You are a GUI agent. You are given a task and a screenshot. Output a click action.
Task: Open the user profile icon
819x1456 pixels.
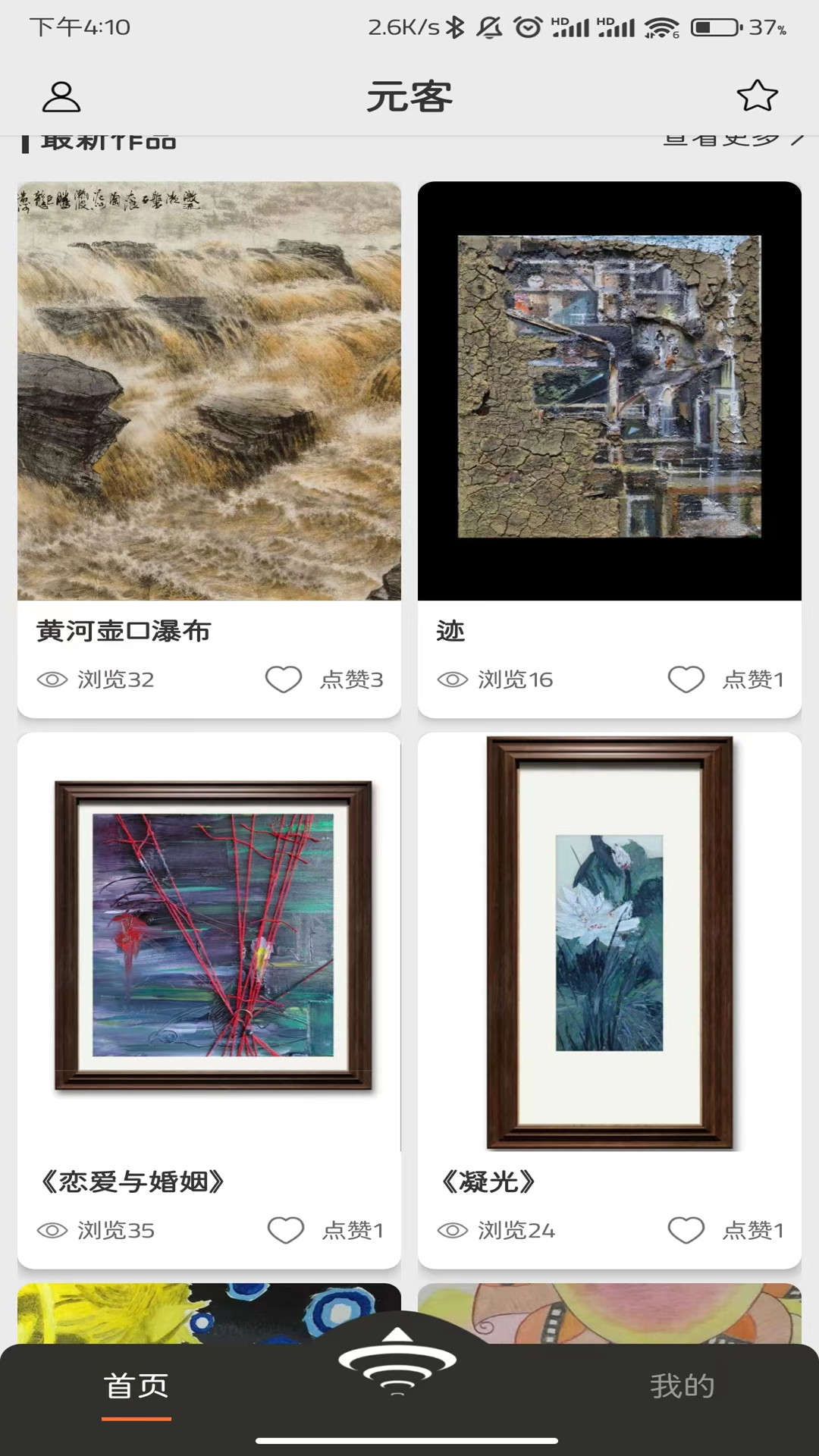61,97
